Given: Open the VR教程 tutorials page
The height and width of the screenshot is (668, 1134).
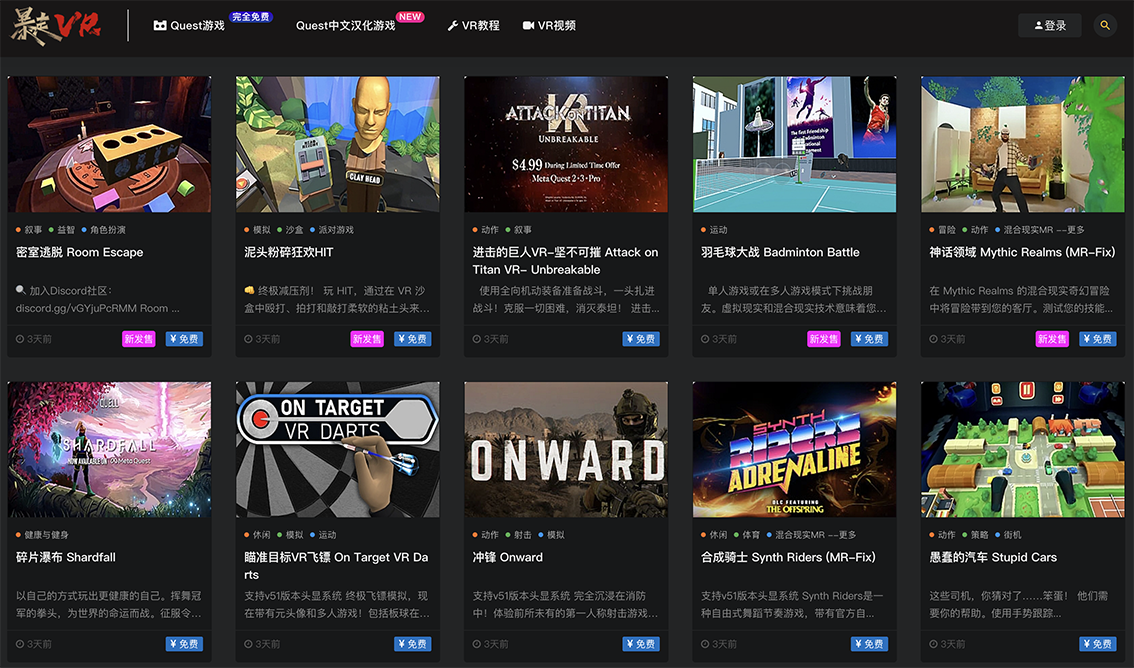Looking at the screenshot, I should 473,25.
